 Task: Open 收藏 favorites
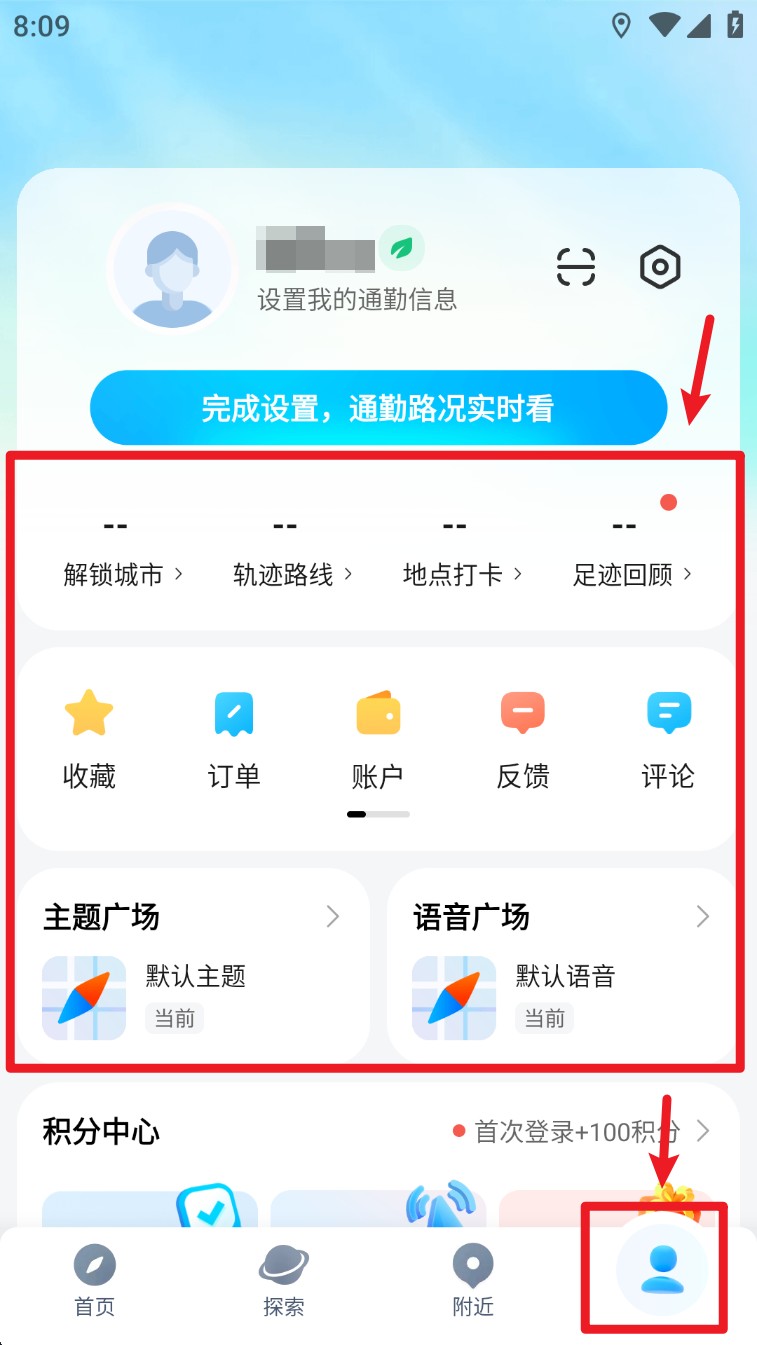click(89, 738)
